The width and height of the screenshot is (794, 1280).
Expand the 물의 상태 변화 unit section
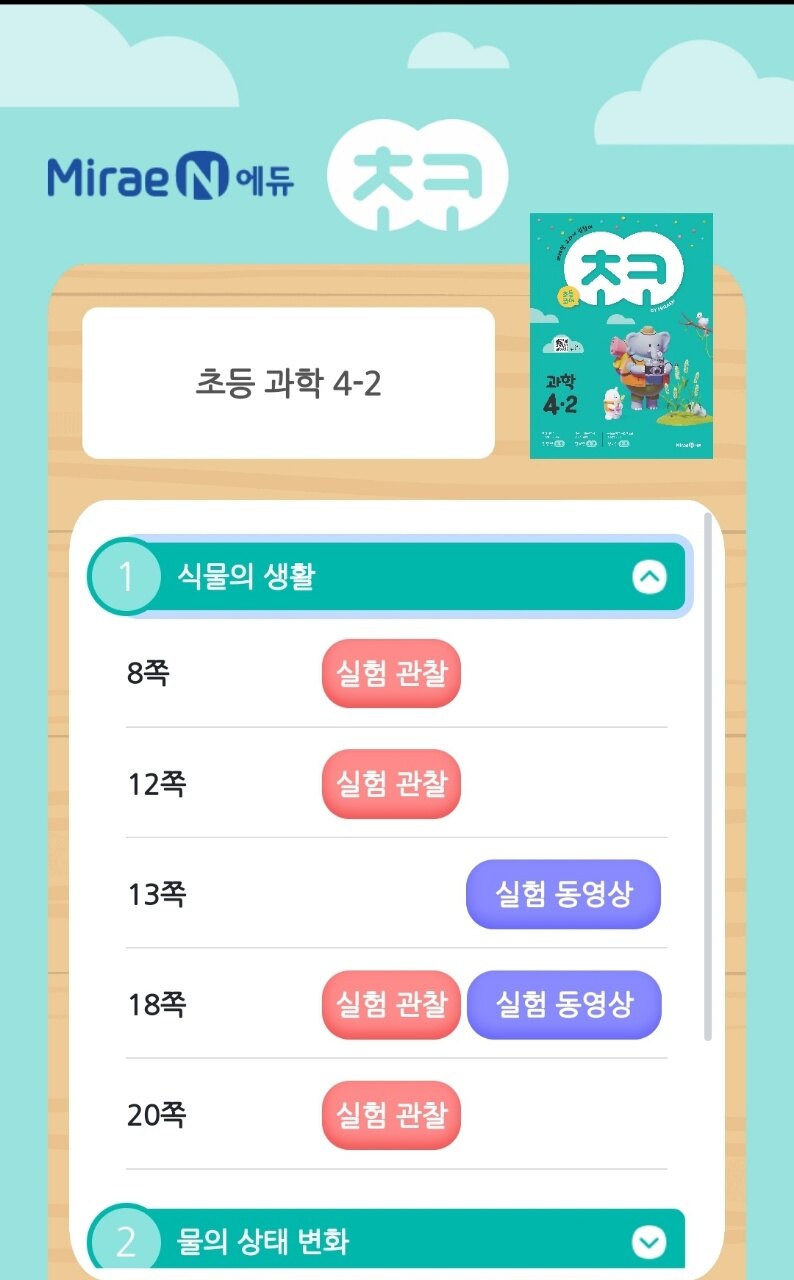(649, 1242)
